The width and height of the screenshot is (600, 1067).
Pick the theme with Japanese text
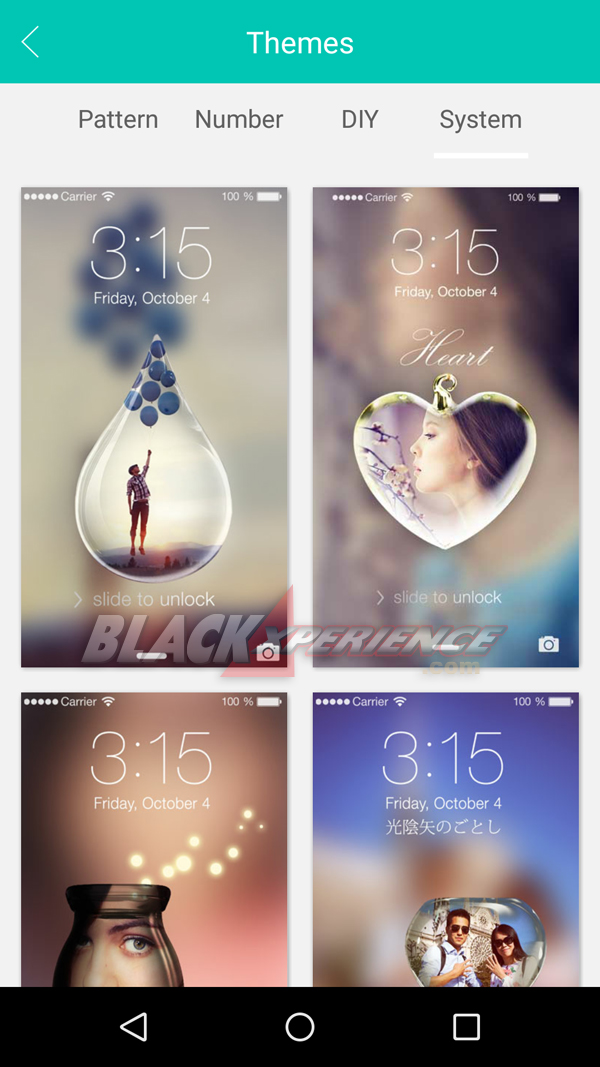[446, 839]
